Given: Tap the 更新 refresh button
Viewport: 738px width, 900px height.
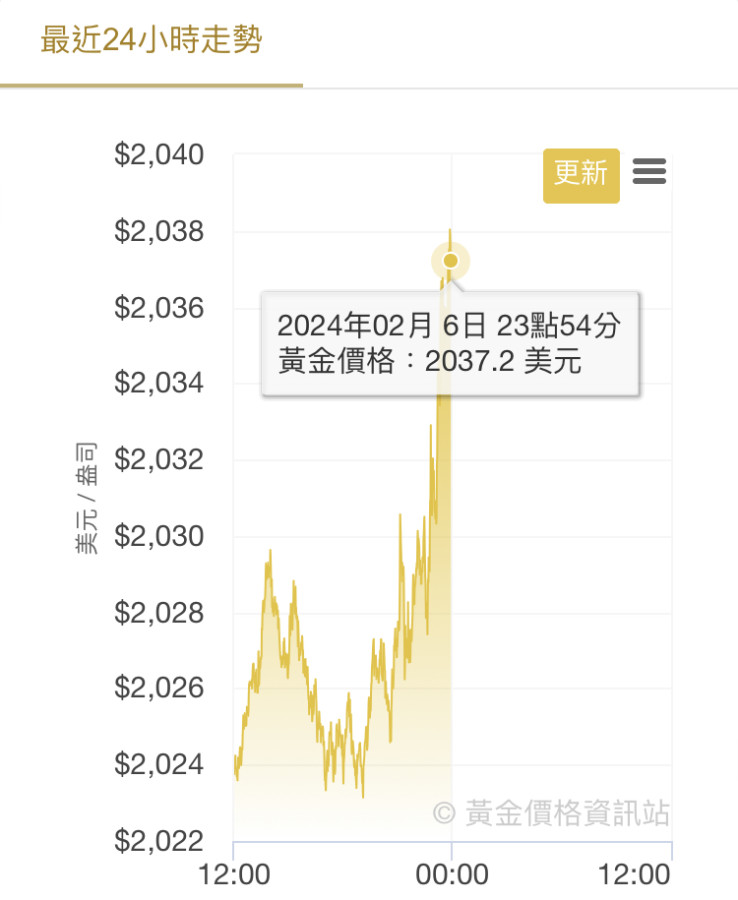Looking at the screenshot, I should 581,175.
